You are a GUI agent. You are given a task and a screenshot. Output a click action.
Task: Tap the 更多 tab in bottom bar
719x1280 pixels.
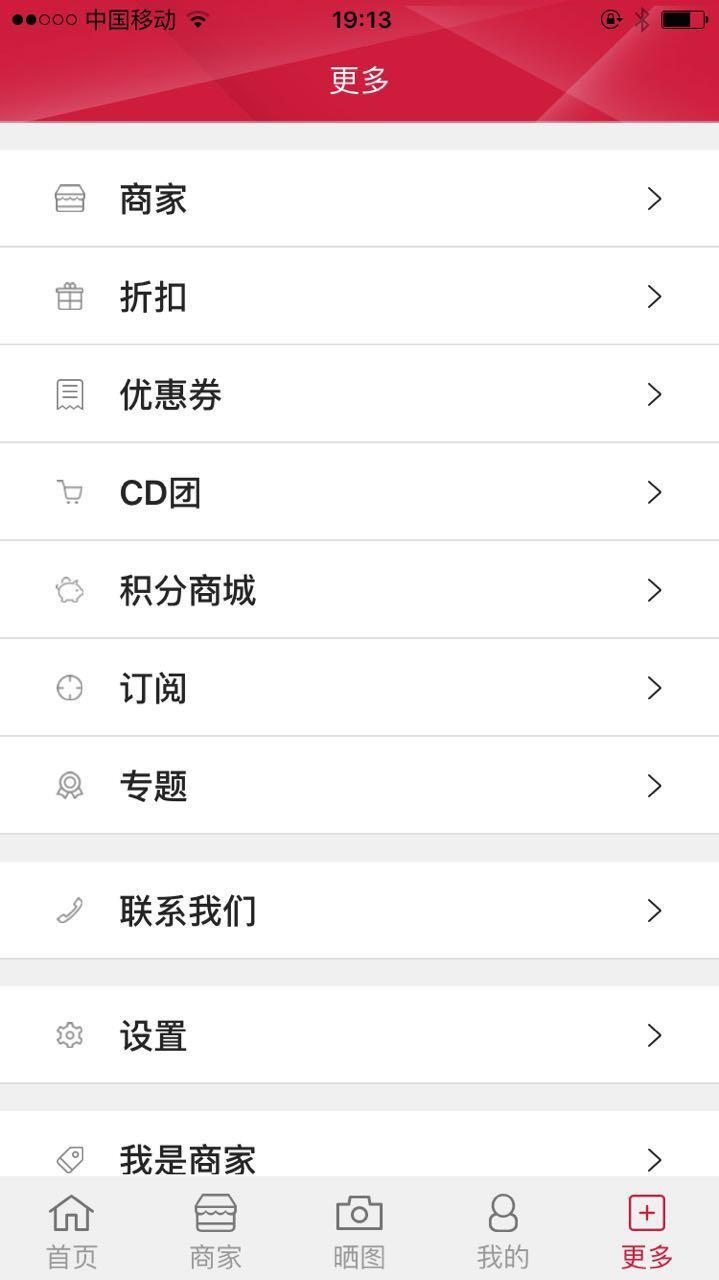pyautogui.click(x=647, y=1230)
